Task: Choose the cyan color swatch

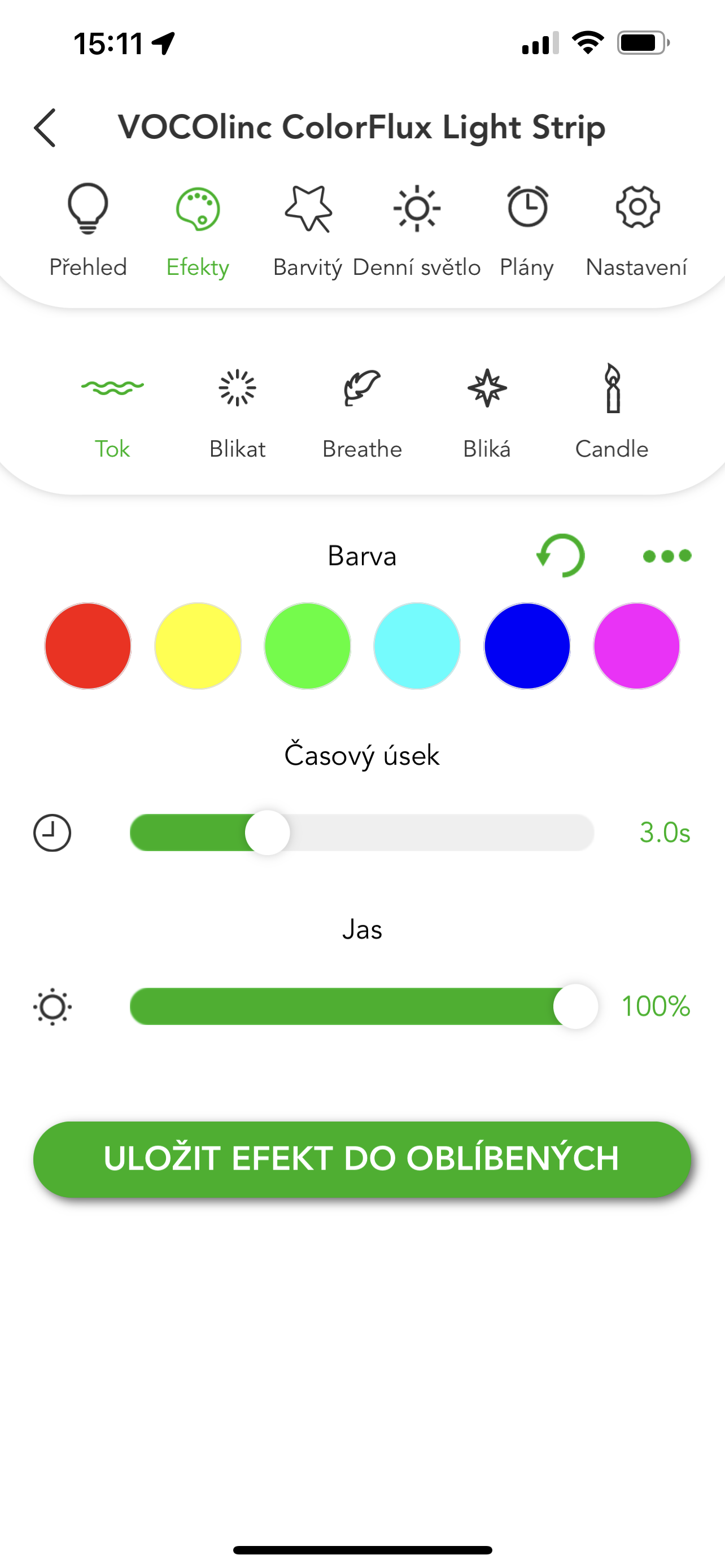Action: [x=417, y=646]
